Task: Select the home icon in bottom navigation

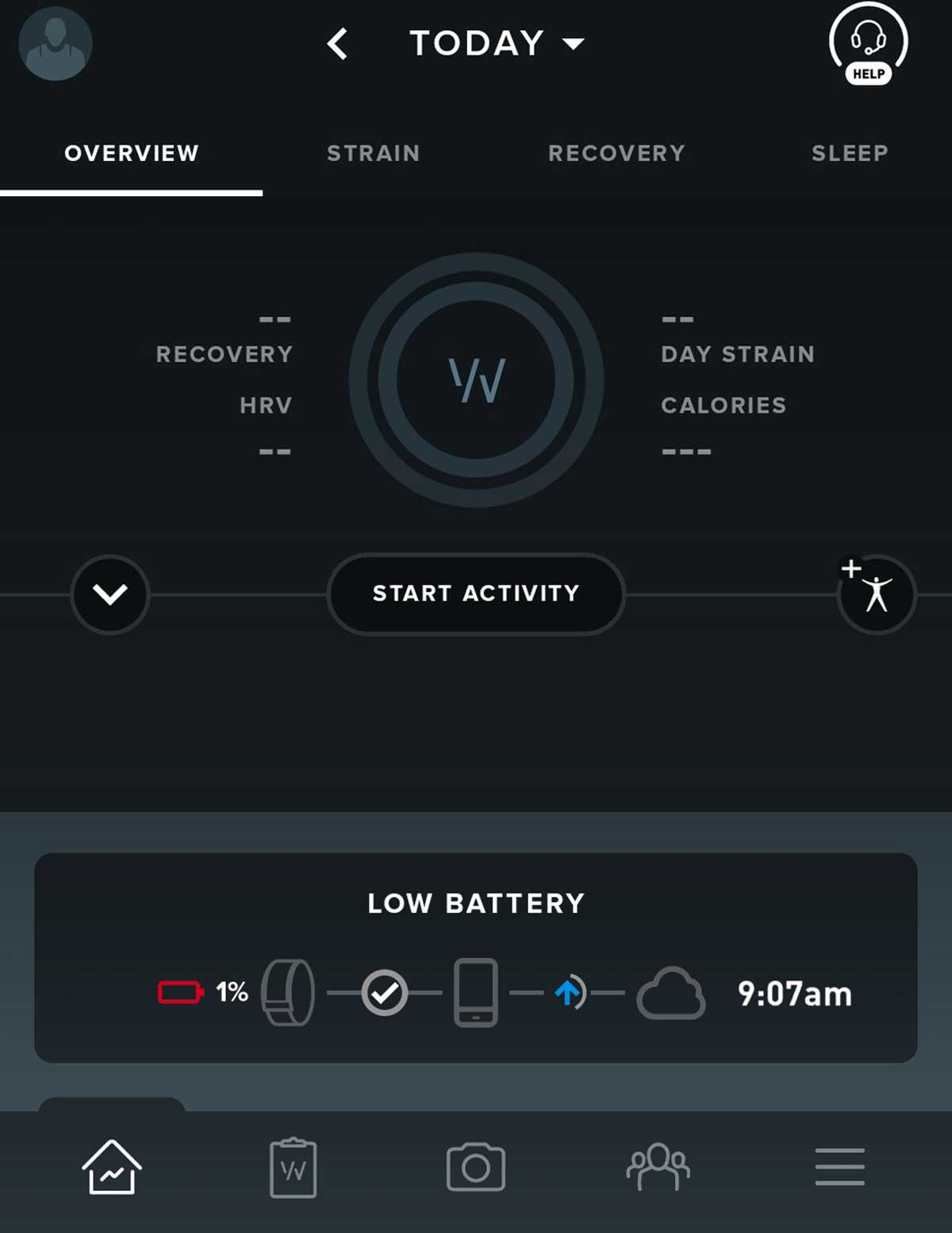Action: 110,1165
